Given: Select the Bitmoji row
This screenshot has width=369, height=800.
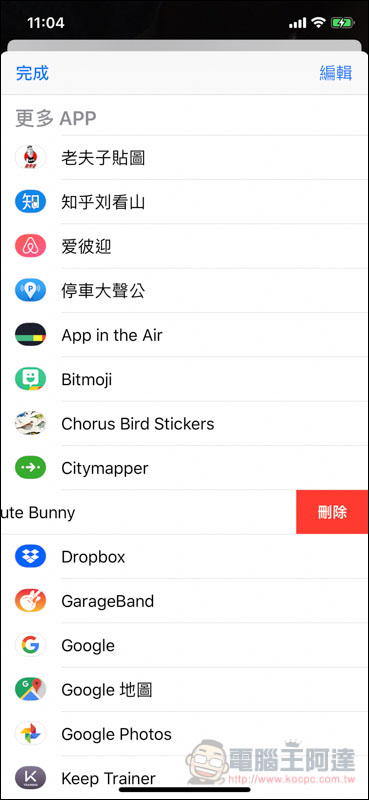Looking at the screenshot, I should 185,380.
